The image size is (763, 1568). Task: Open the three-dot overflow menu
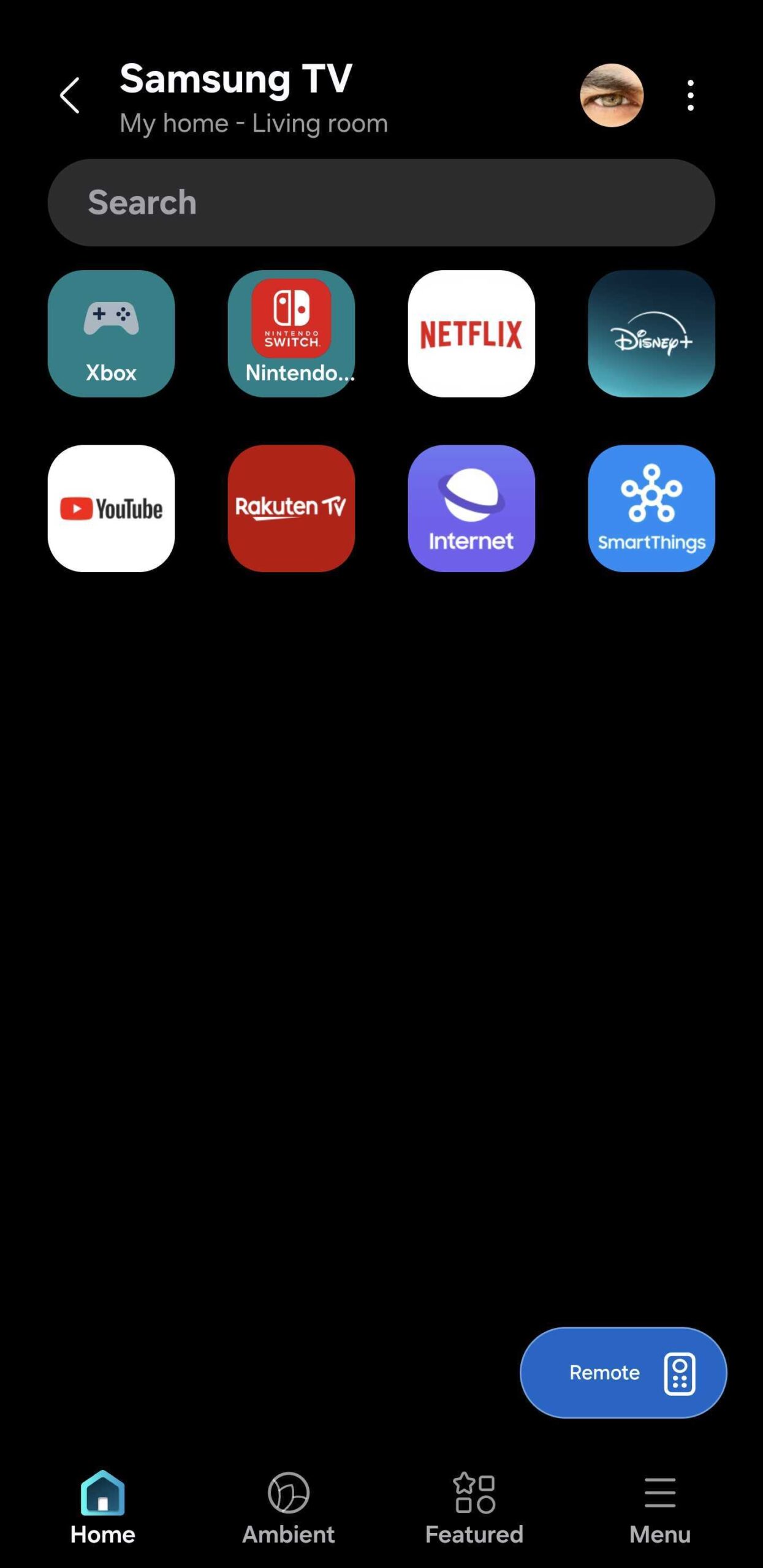click(690, 96)
